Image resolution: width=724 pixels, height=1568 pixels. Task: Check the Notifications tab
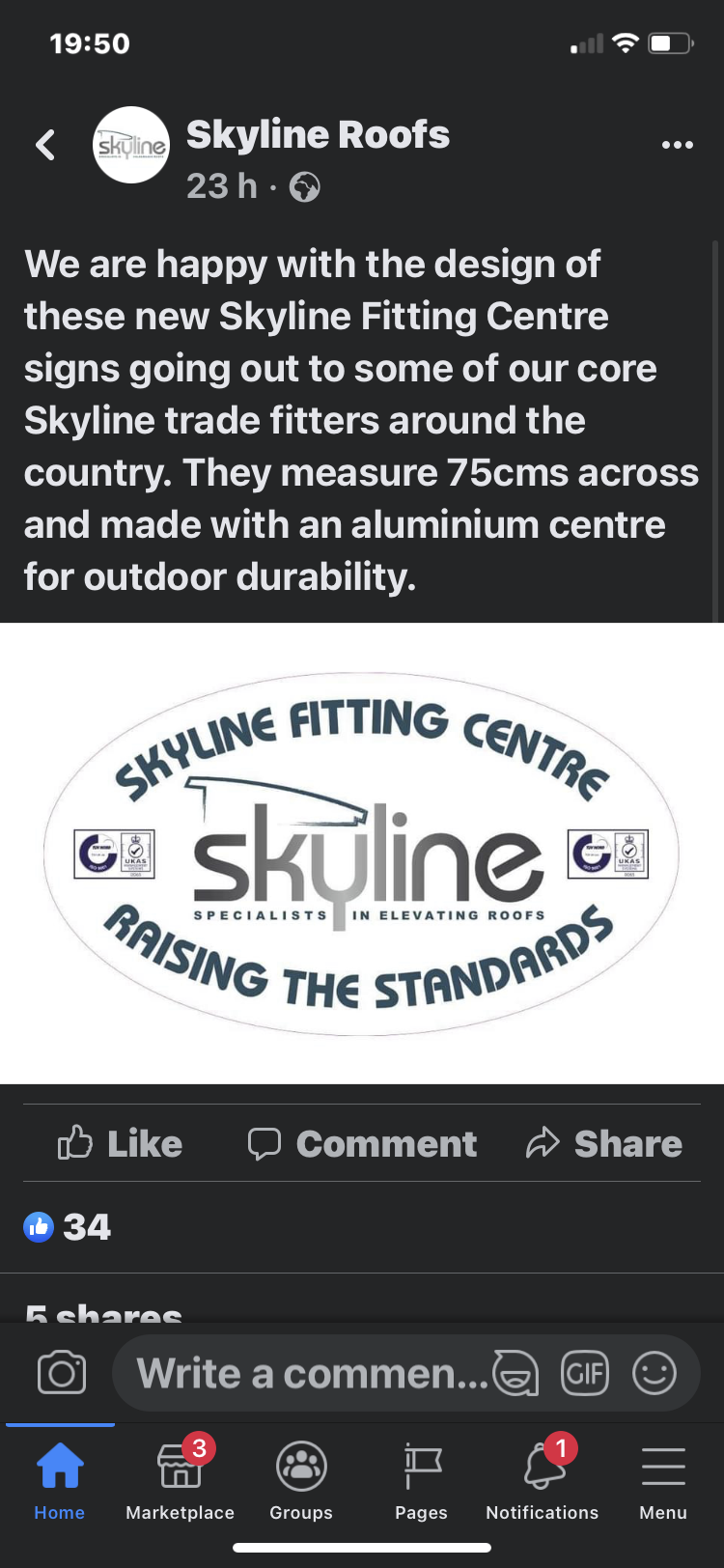tap(543, 1480)
